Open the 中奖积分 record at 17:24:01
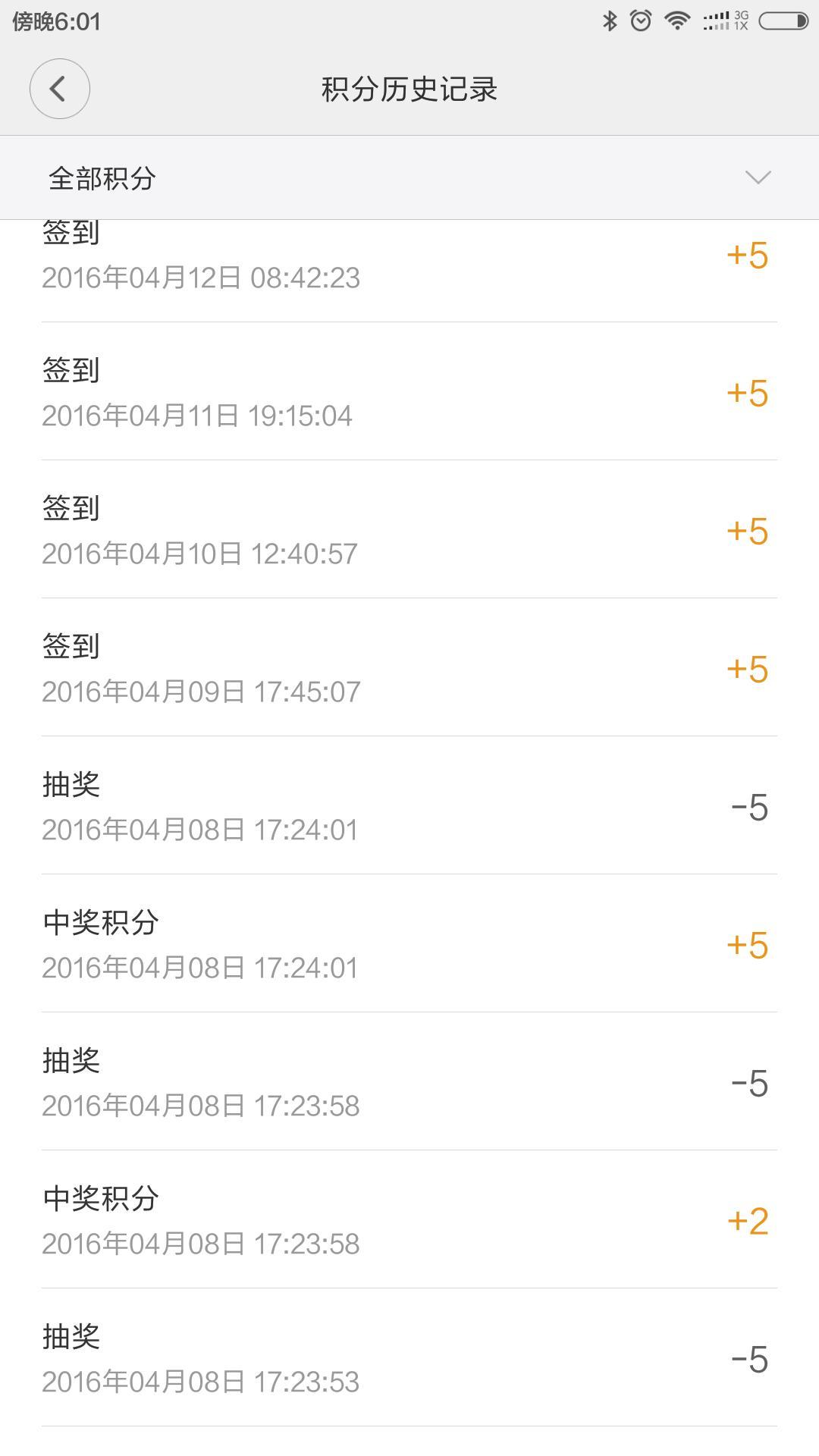This screenshot has width=819, height=1456. pos(409,943)
